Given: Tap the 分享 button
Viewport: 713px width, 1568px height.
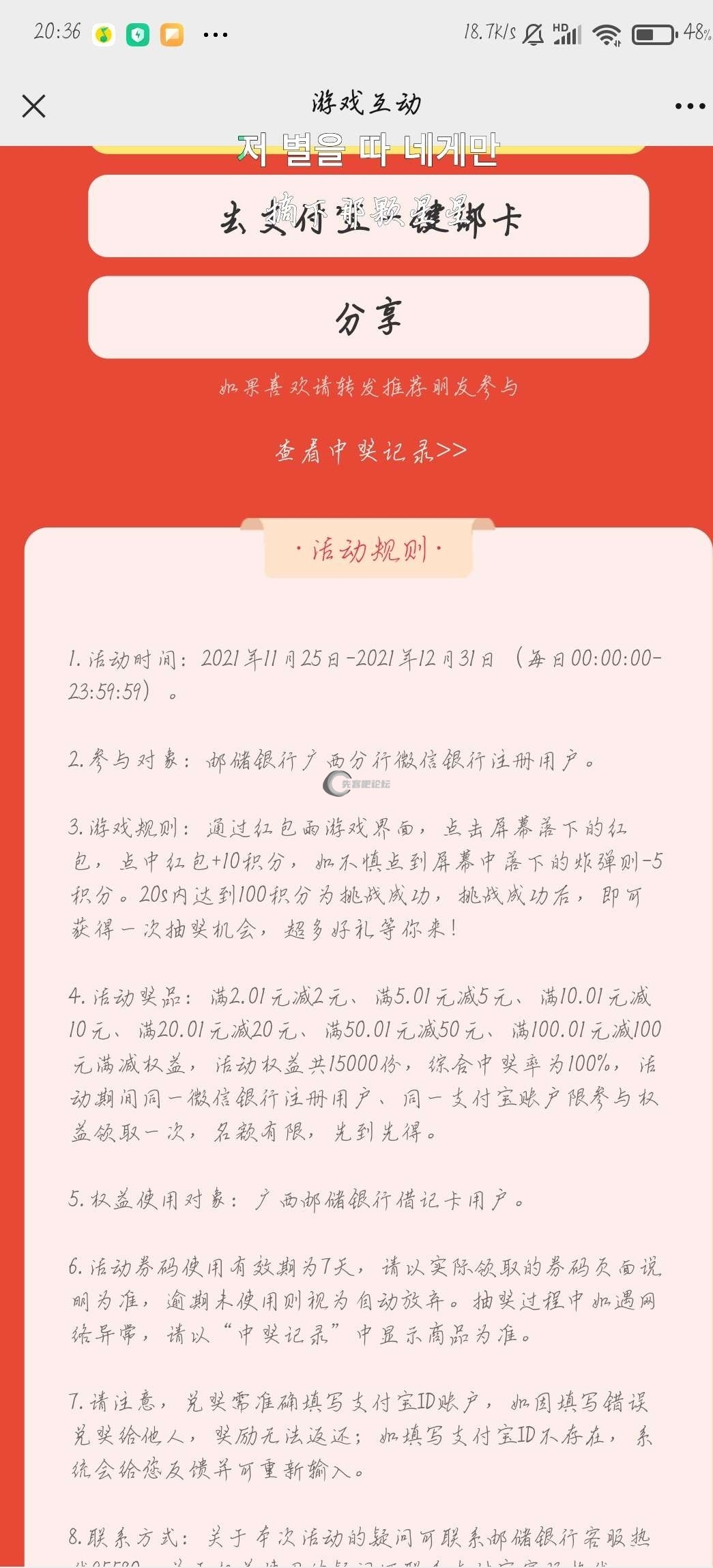Looking at the screenshot, I should [368, 318].
